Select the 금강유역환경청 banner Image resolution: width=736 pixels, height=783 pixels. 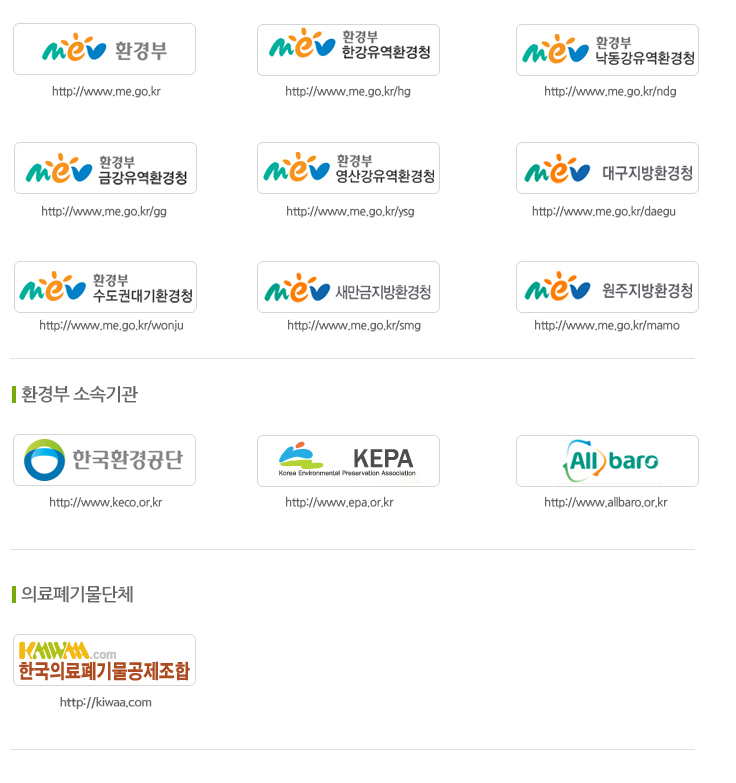(105, 168)
